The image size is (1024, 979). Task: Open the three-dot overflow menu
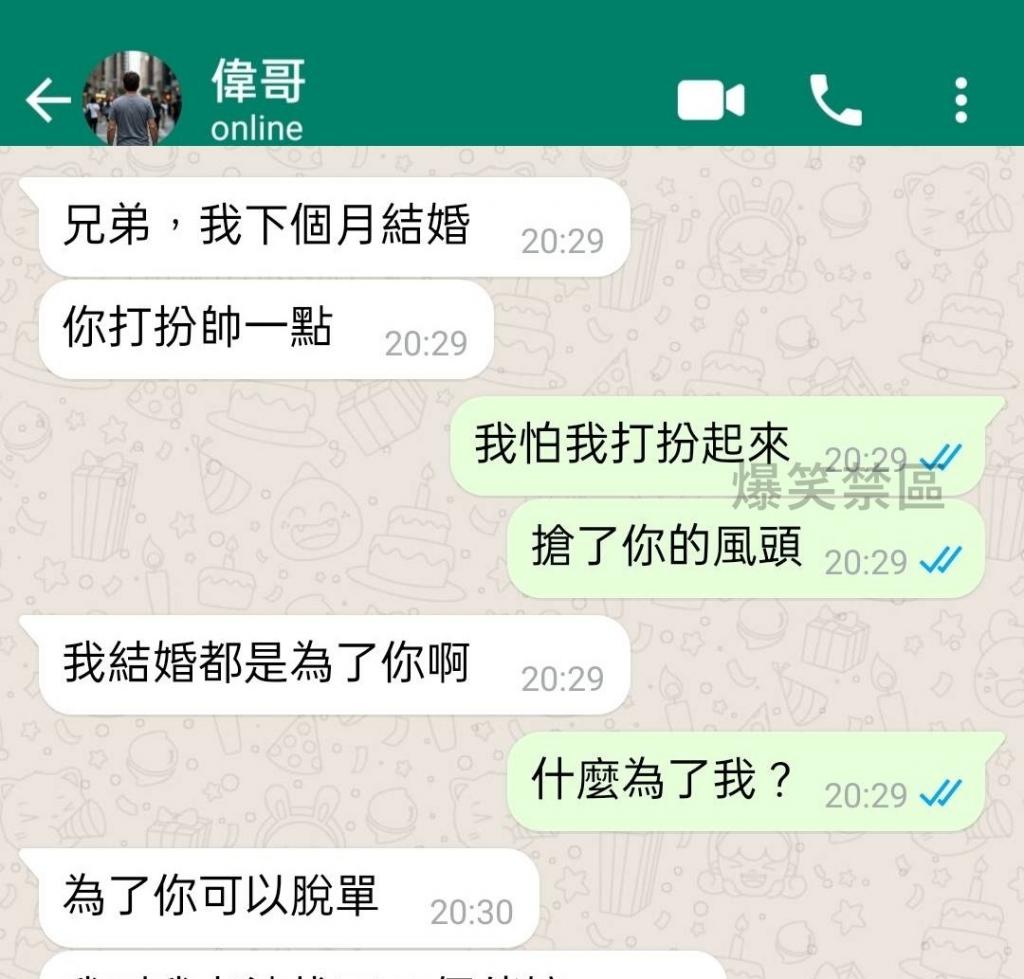tap(961, 101)
